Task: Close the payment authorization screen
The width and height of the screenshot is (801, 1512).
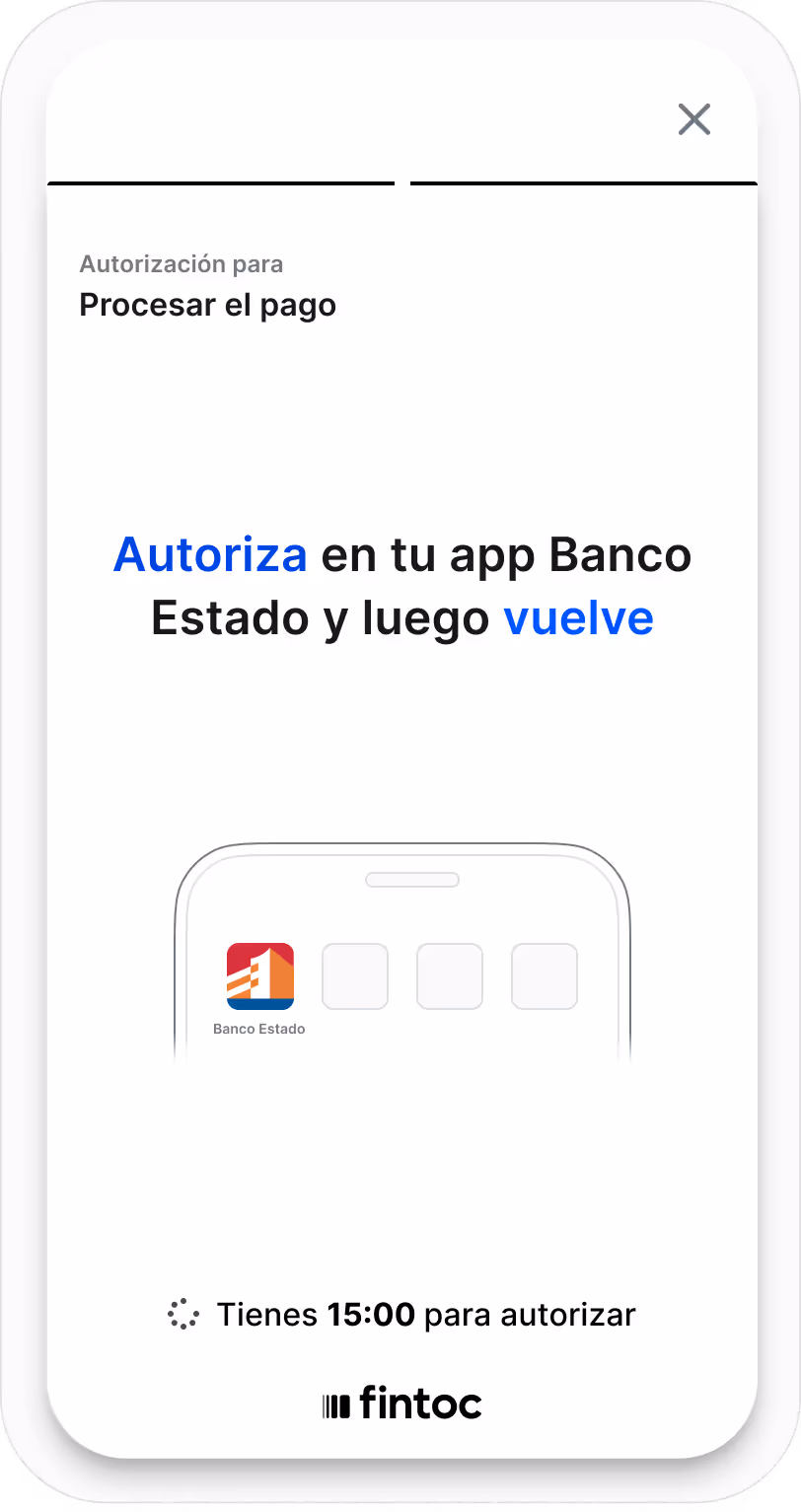Action: [694, 119]
